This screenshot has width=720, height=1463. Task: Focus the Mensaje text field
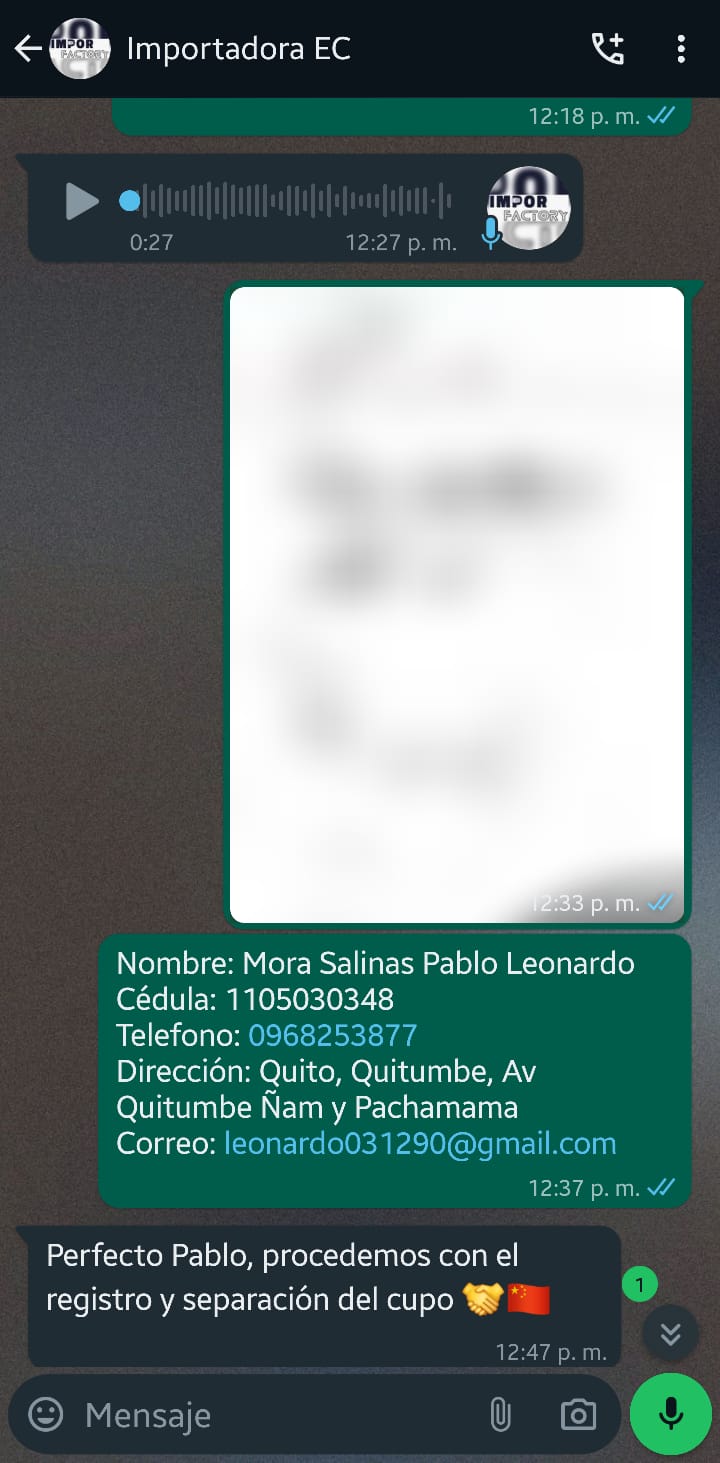[x=270, y=1415]
